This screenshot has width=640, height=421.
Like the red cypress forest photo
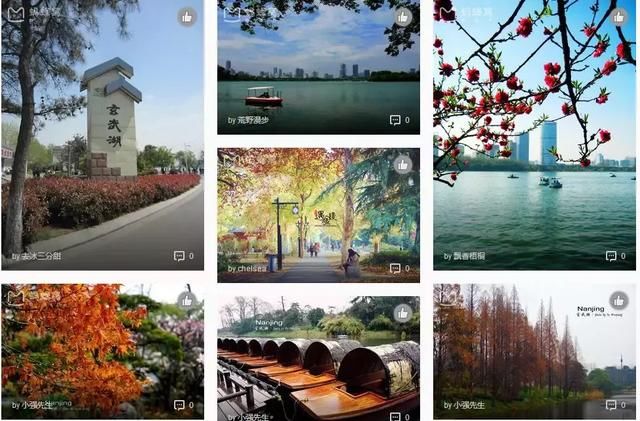coord(619,300)
